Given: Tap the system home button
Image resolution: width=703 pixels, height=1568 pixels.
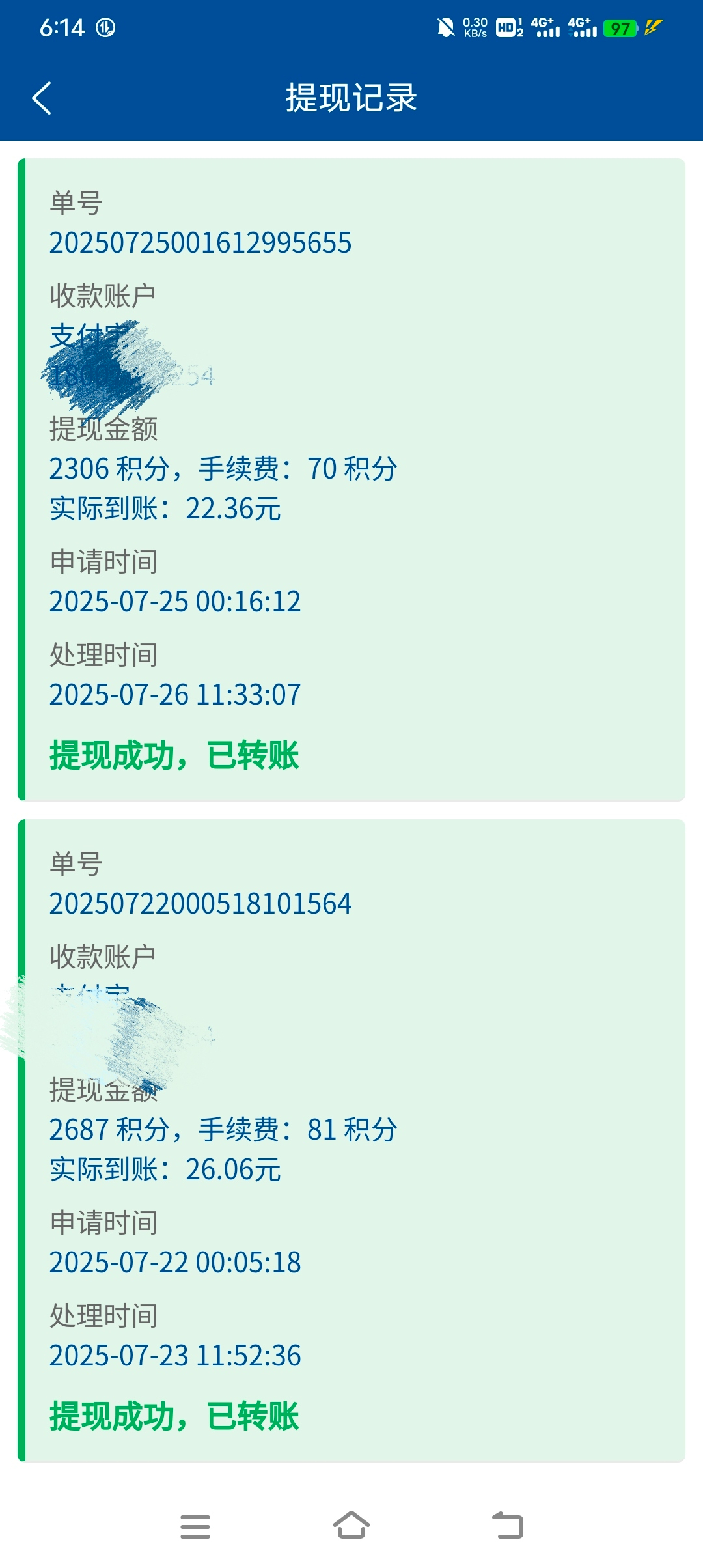Looking at the screenshot, I should coord(351,1525).
